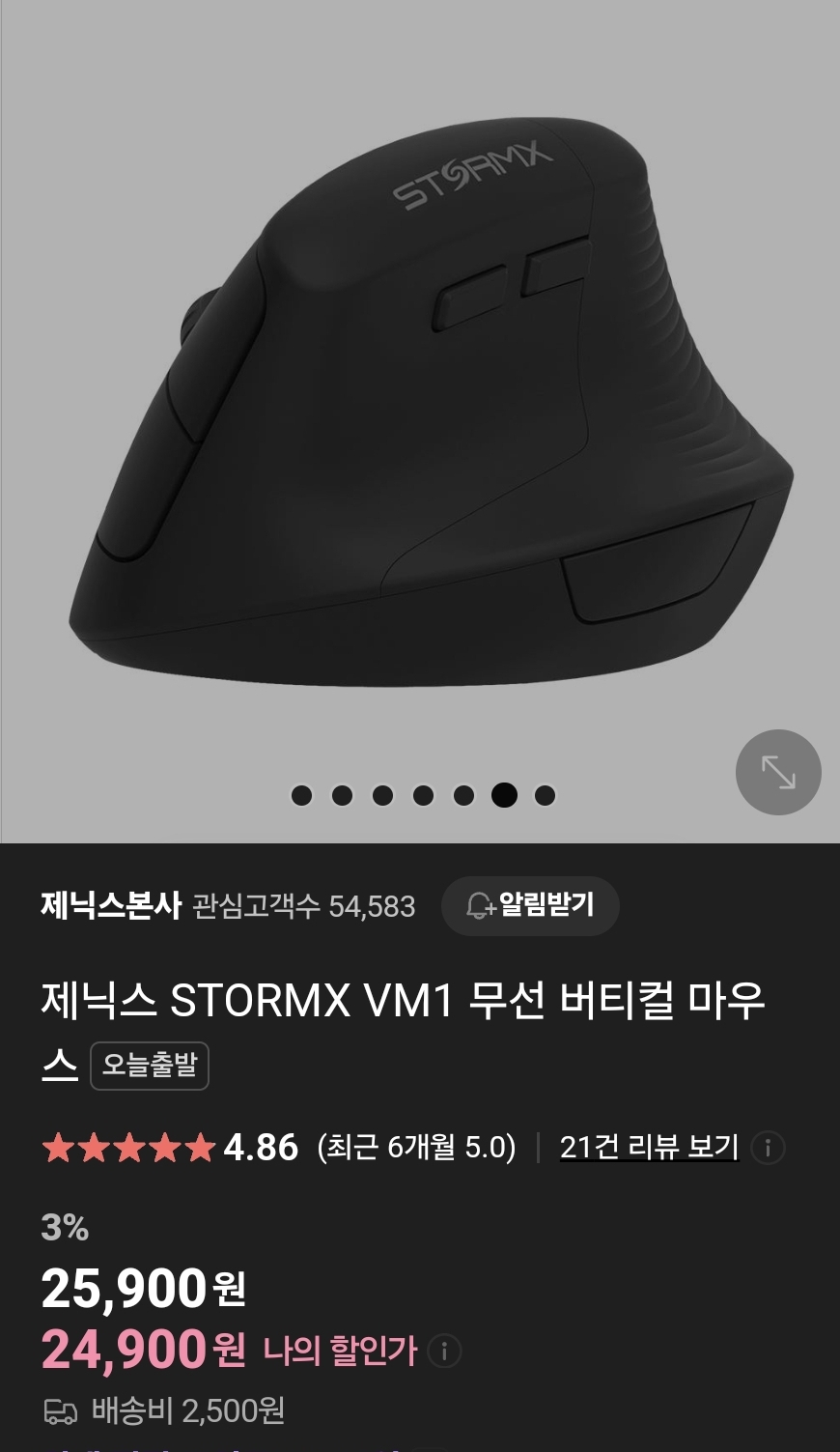The image size is (840, 1452).
Task: Click the 관심고객수 54,583 count
Action: pos(304,907)
